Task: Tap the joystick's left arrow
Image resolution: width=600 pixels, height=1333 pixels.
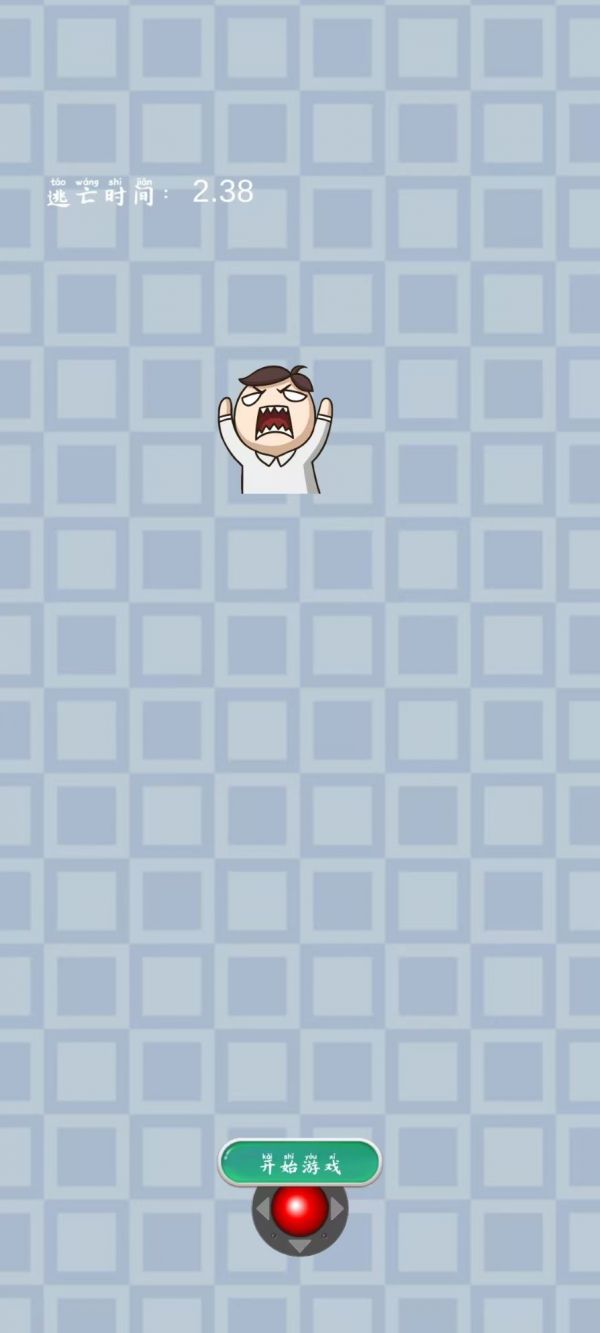Action: pos(263,1210)
